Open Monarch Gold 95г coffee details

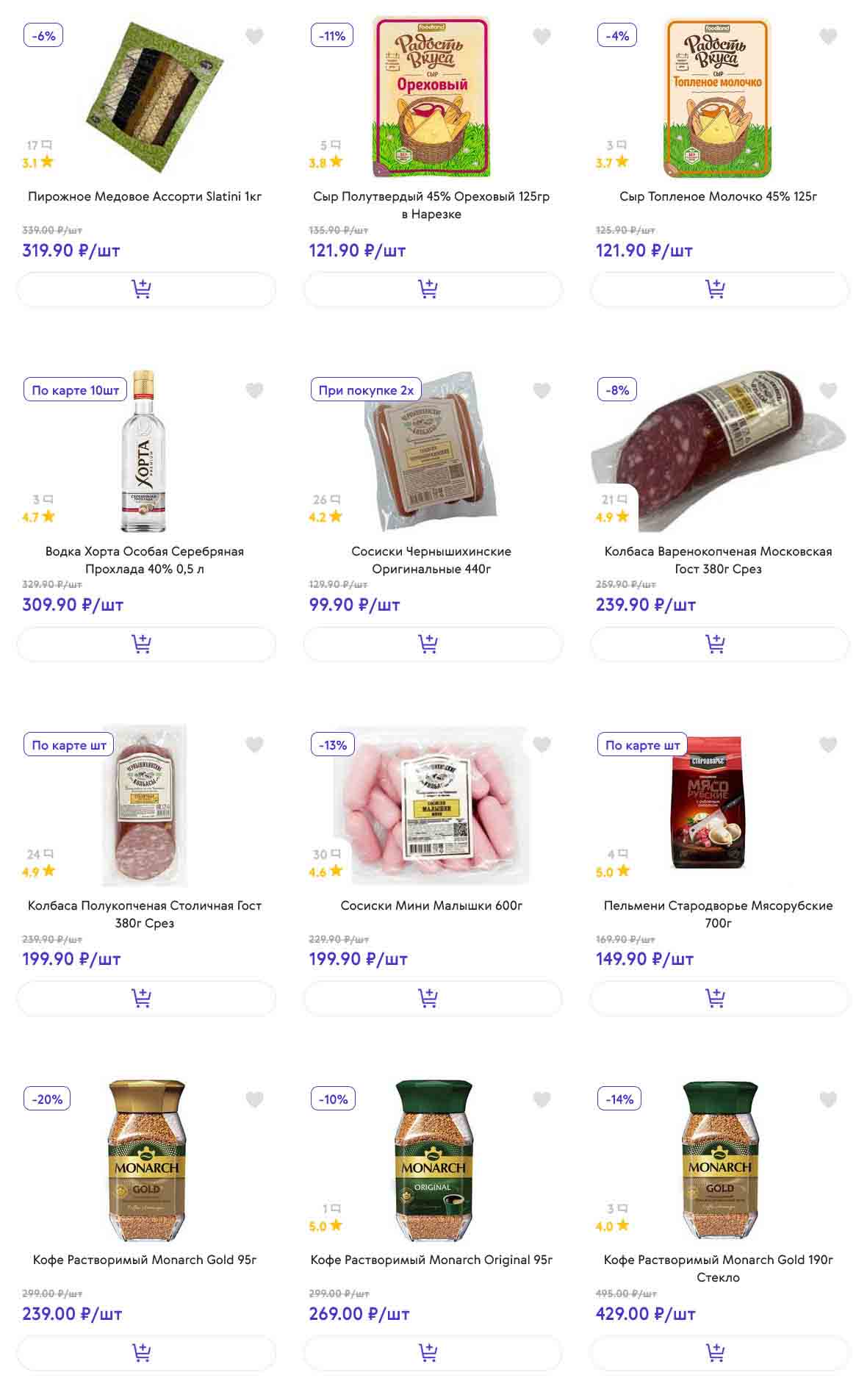pos(145,1260)
